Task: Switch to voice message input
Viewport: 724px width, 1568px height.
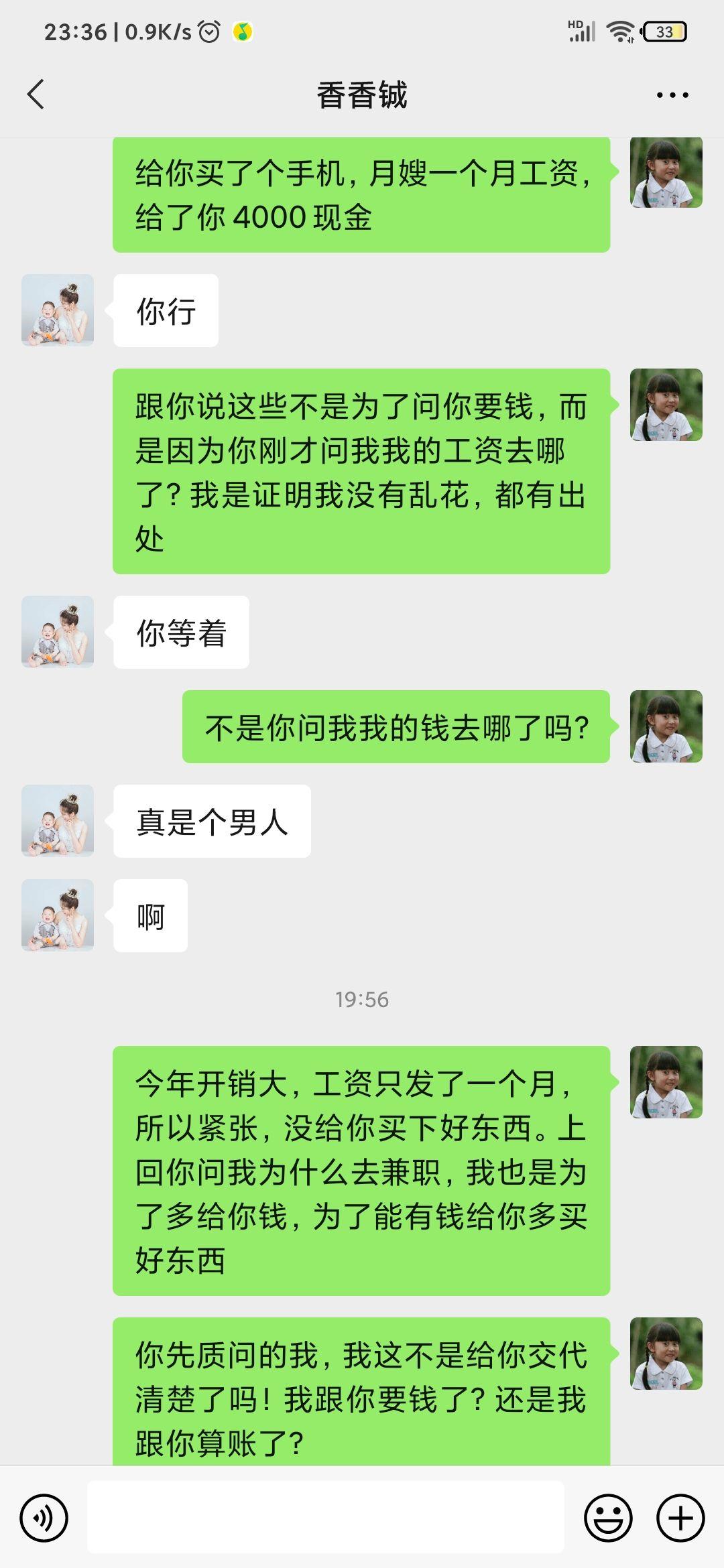Action: 44,1518
